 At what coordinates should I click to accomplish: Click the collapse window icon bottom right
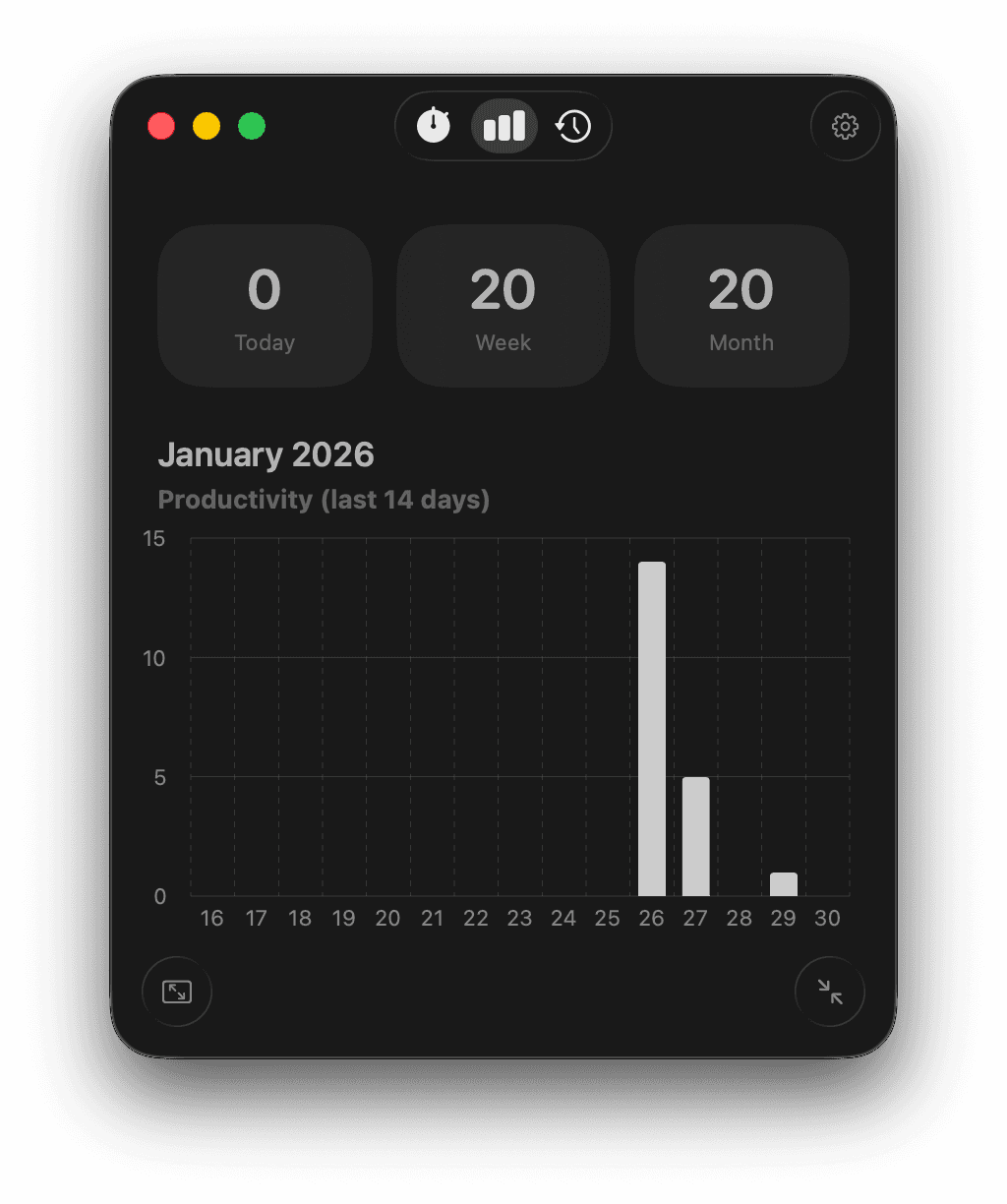coord(829,992)
